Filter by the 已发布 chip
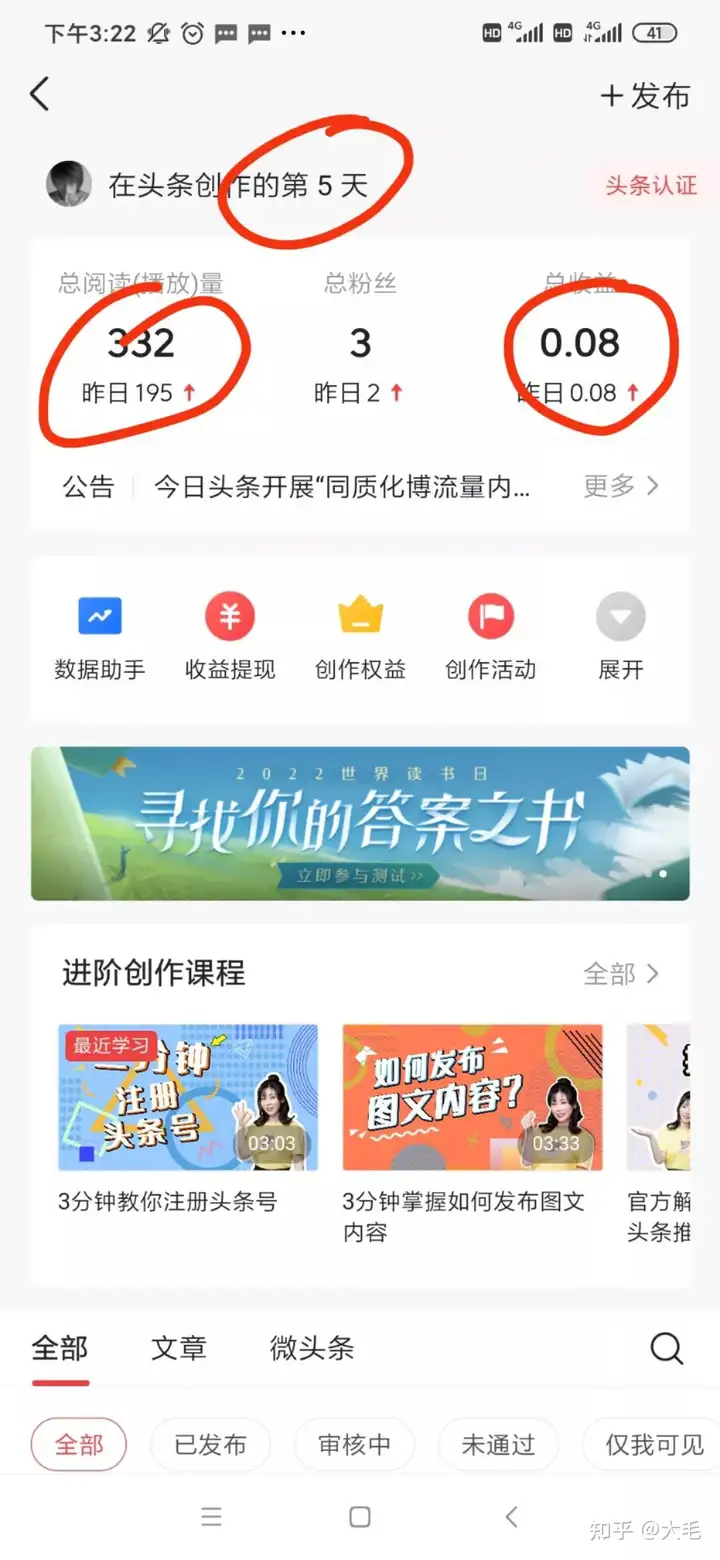The height and width of the screenshot is (1560, 720). (x=210, y=1445)
